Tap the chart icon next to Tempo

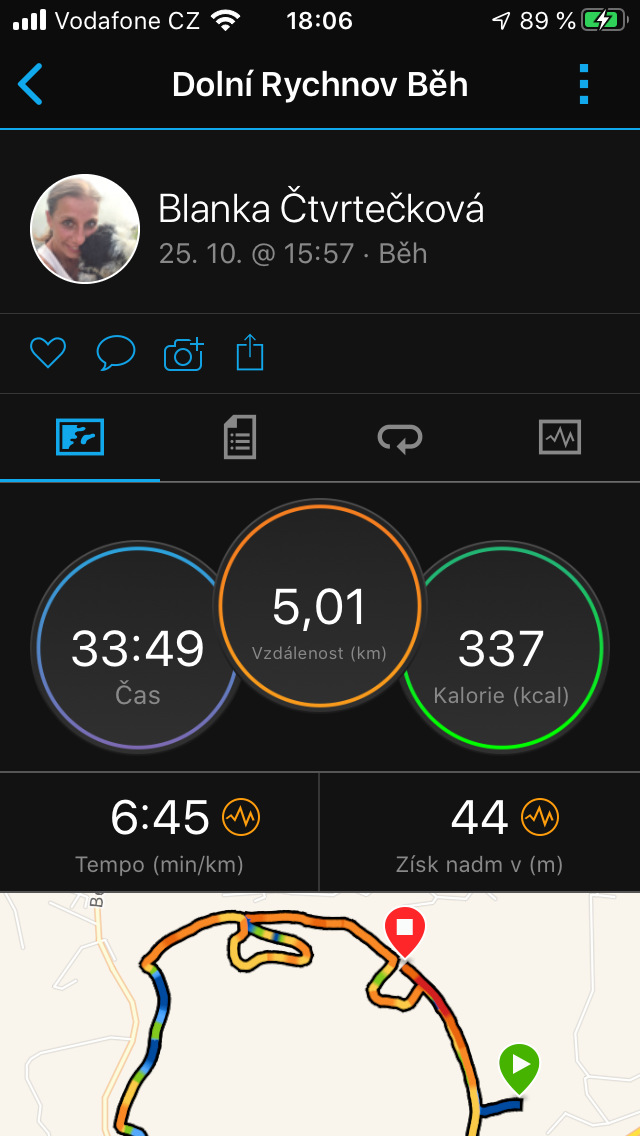241,817
